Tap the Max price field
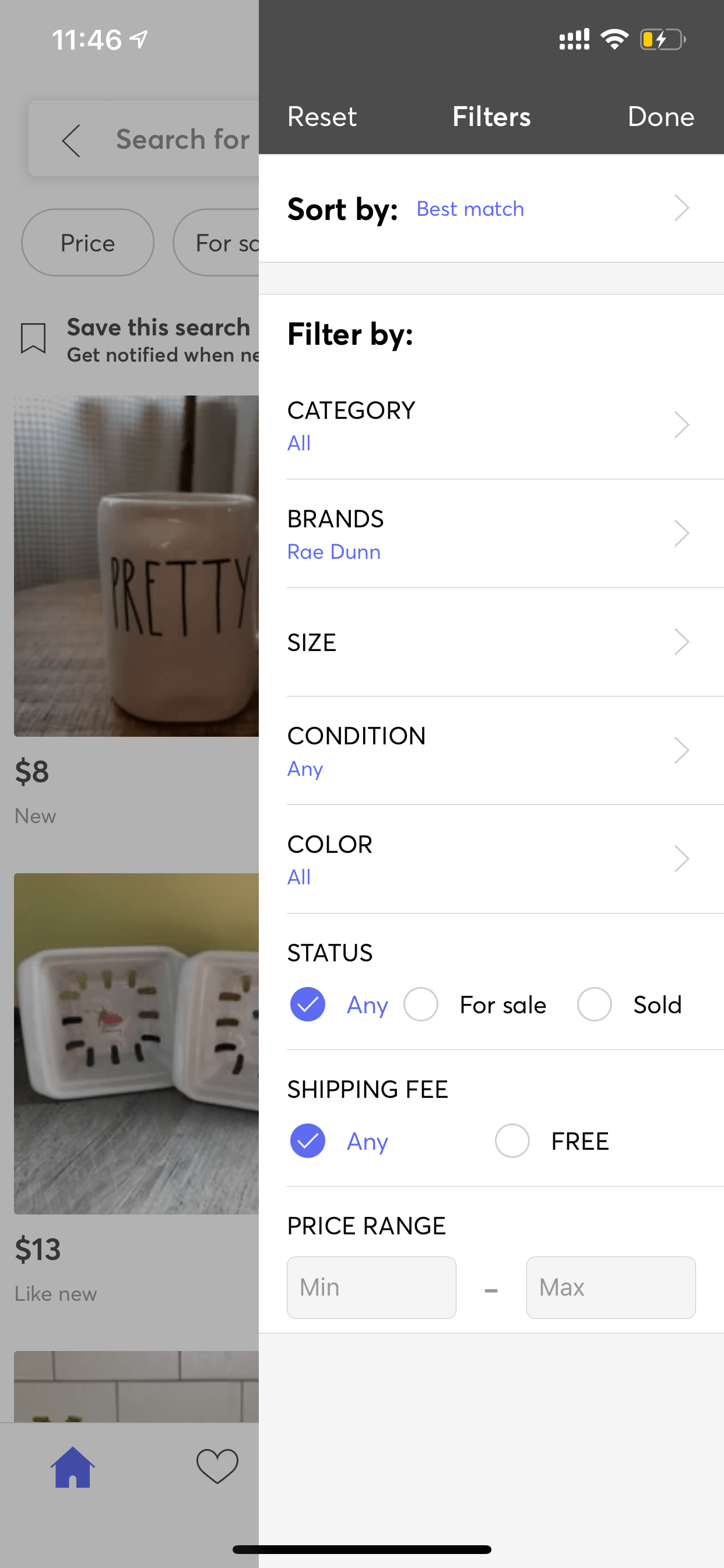This screenshot has width=724, height=1568. (x=610, y=1287)
